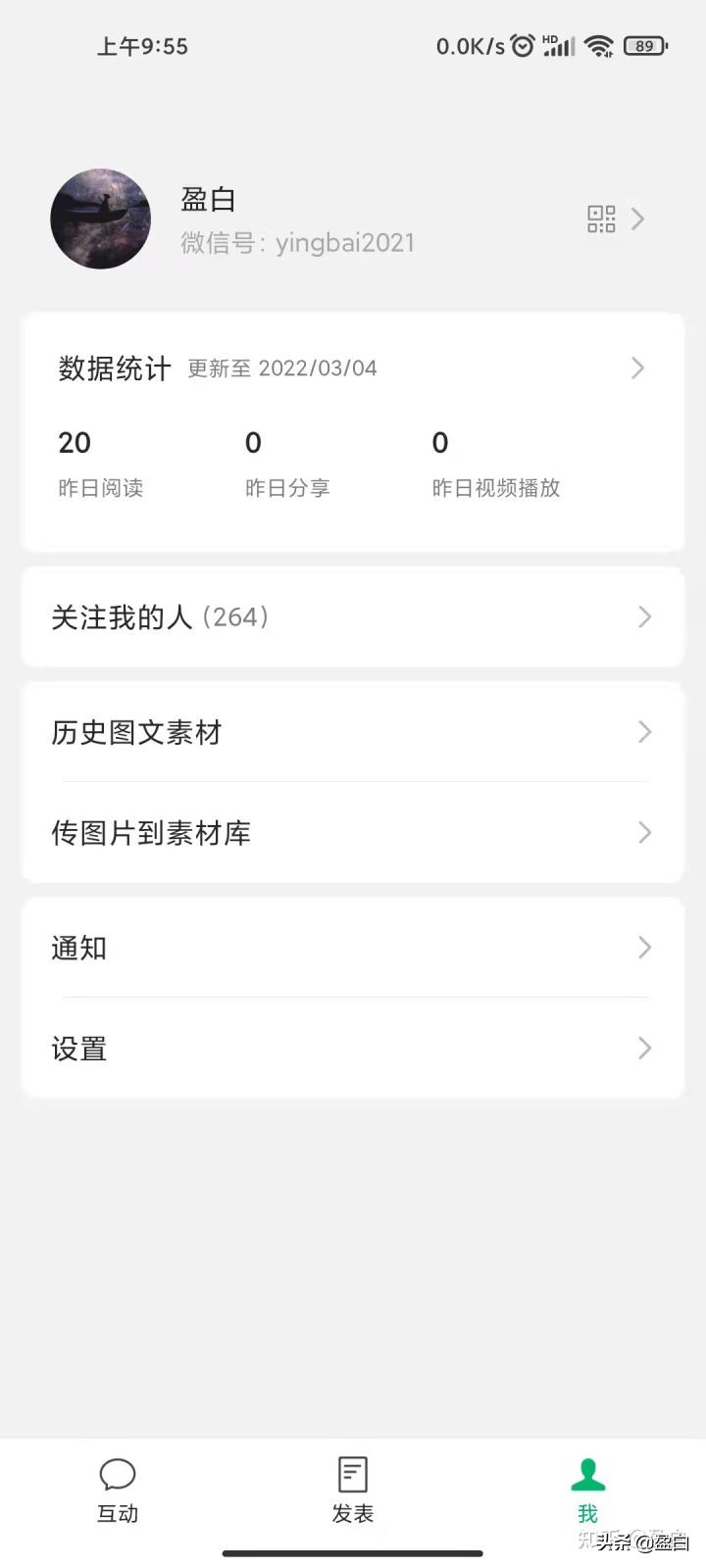Open the profile avatar thumbnail of 盈白

pyautogui.click(x=100, y=219)
